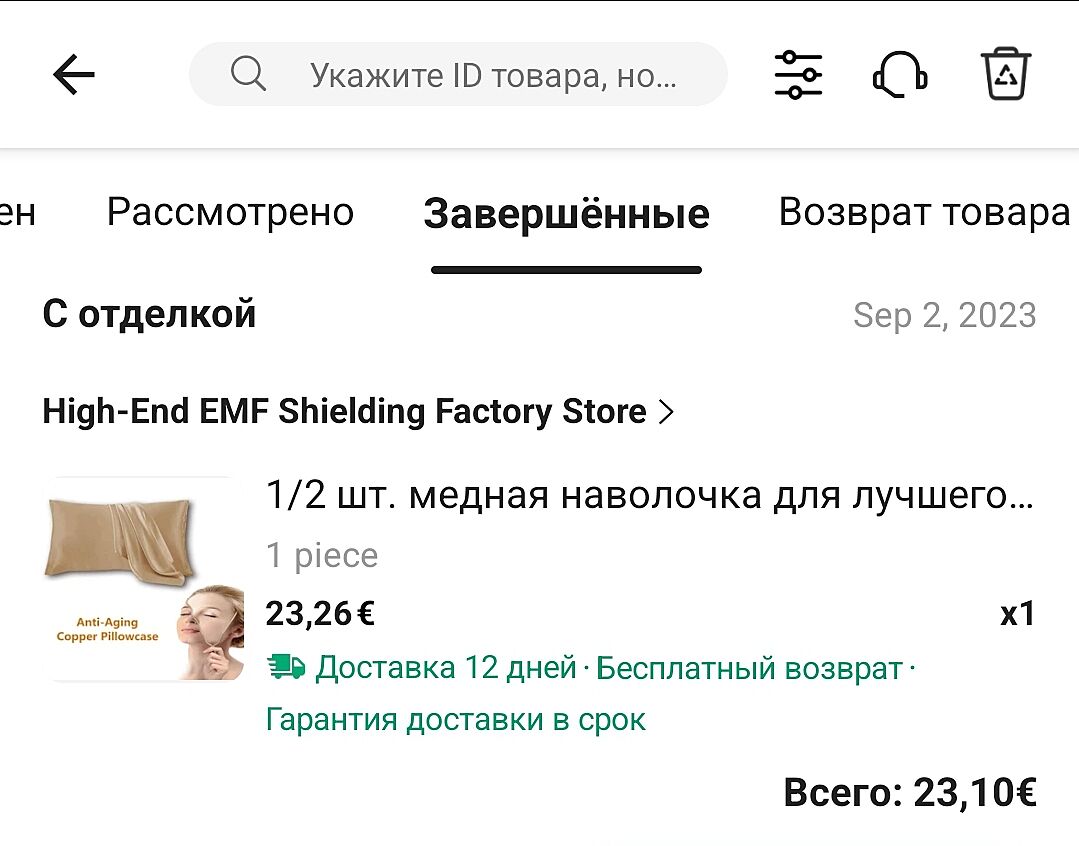Open the deleted orders trash bin

(1006, 75)
